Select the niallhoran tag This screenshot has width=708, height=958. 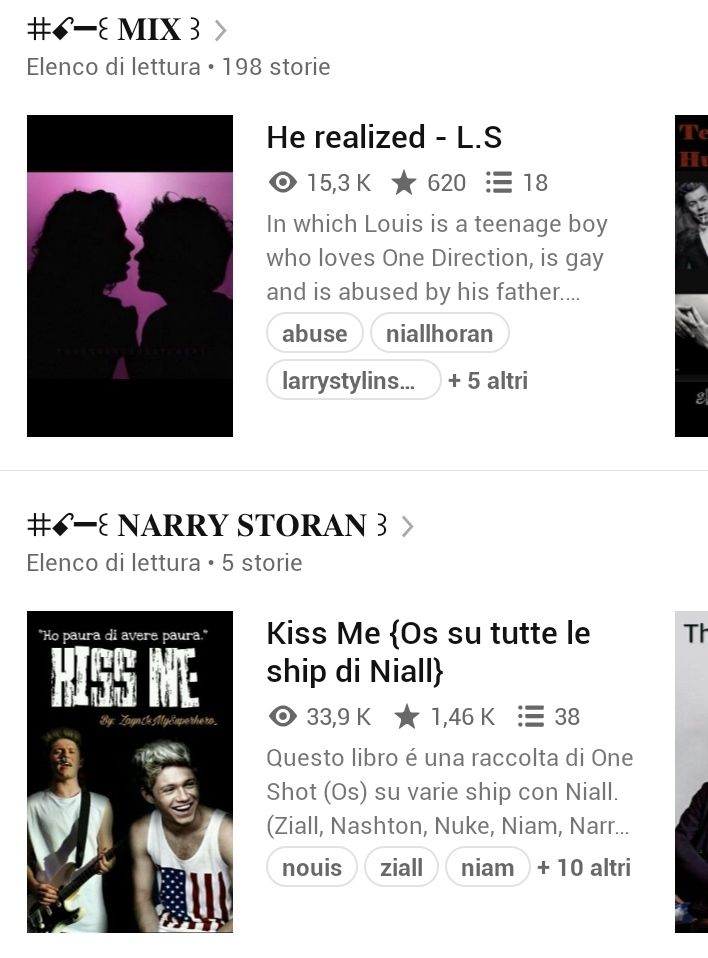(x=439, y=334)
